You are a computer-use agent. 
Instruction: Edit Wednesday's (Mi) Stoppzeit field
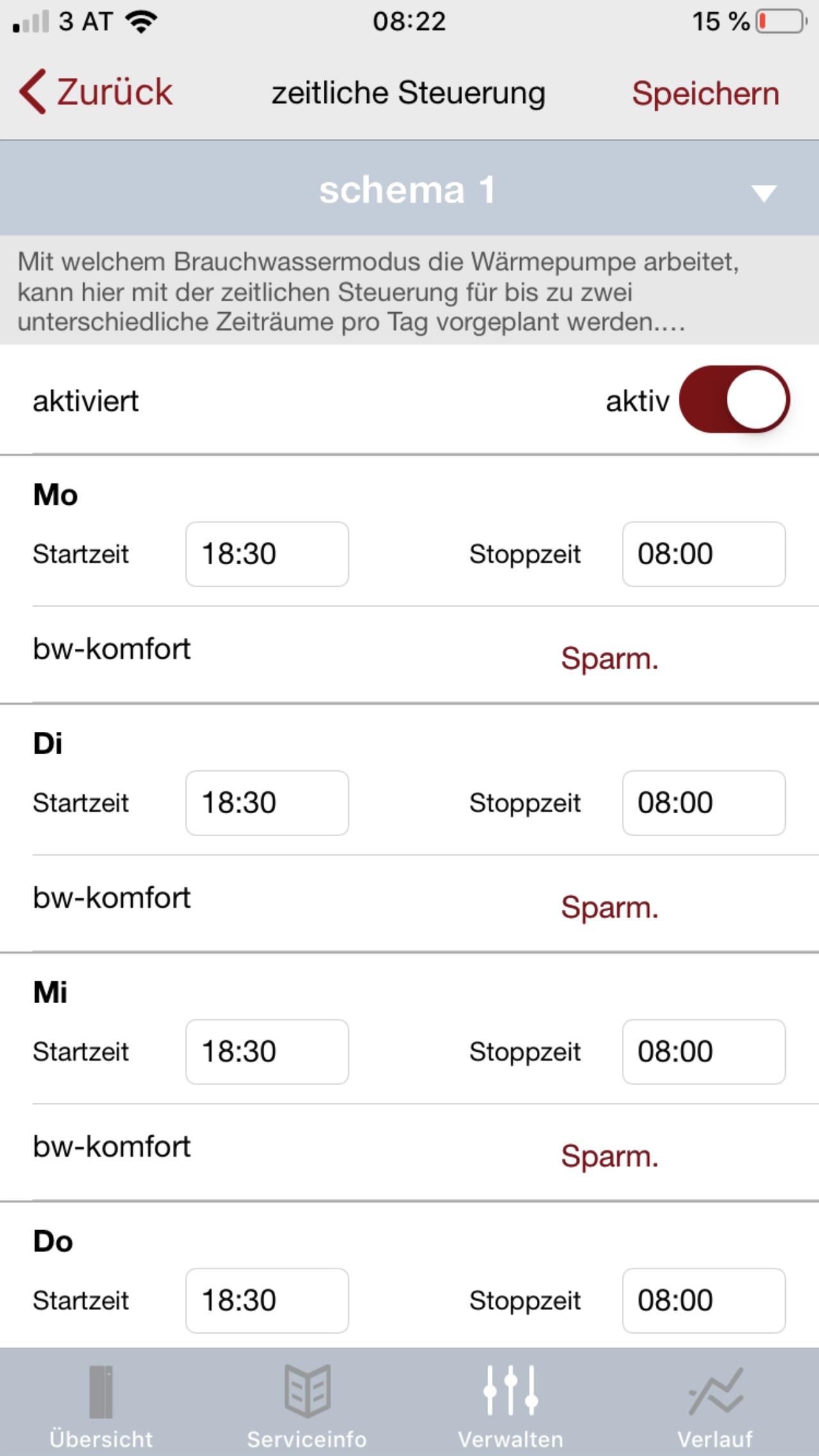(x=704, y=1052)
